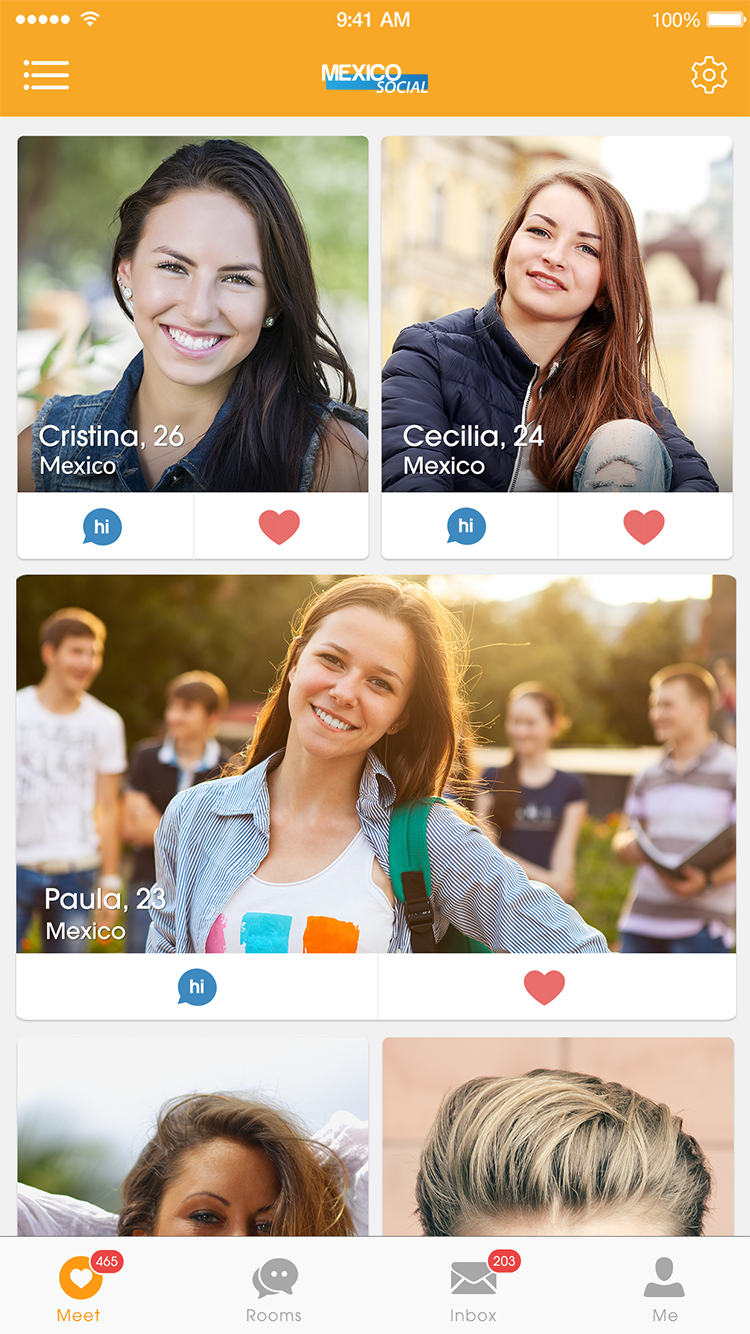Like Cristina with the heart icon

point(281,526)
